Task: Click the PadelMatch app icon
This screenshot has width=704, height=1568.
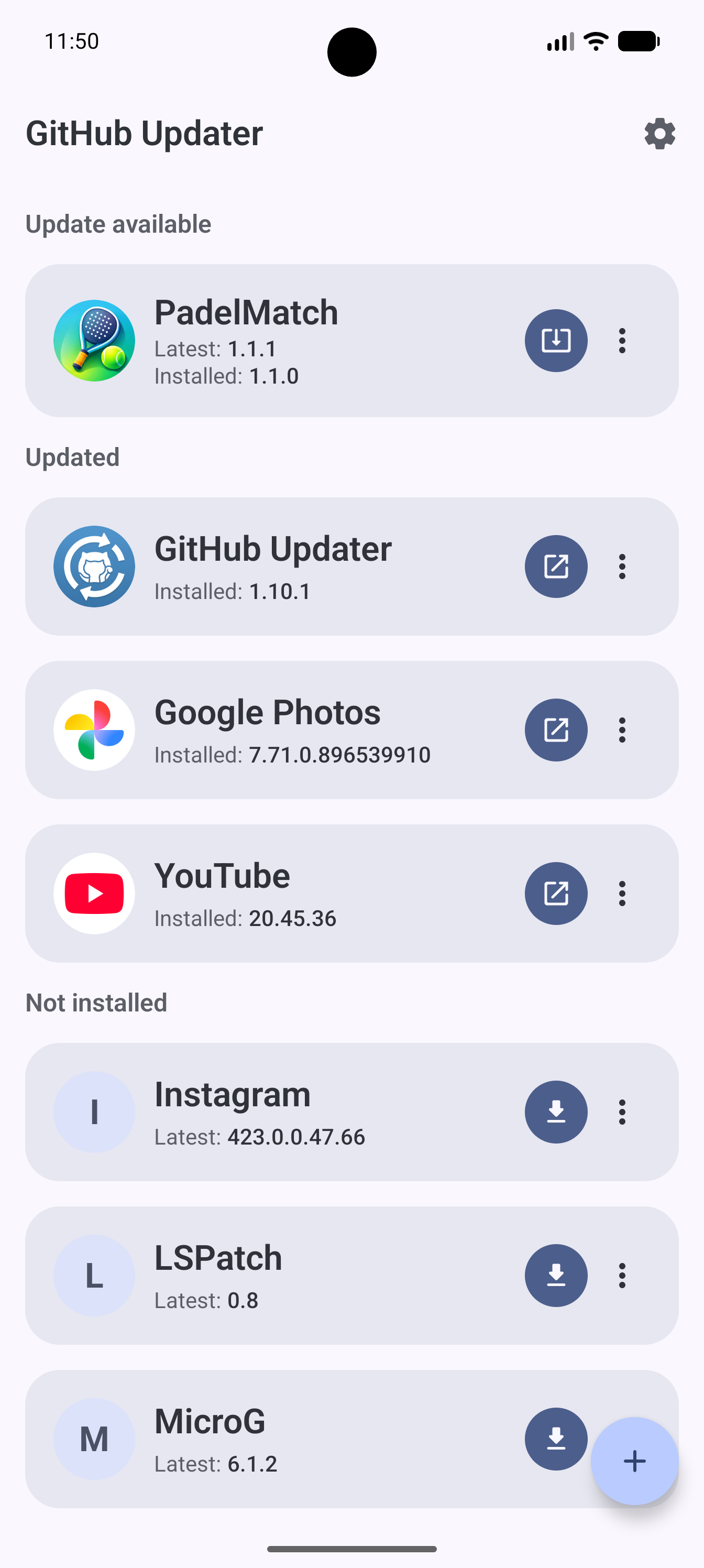Action: (94, 340)
